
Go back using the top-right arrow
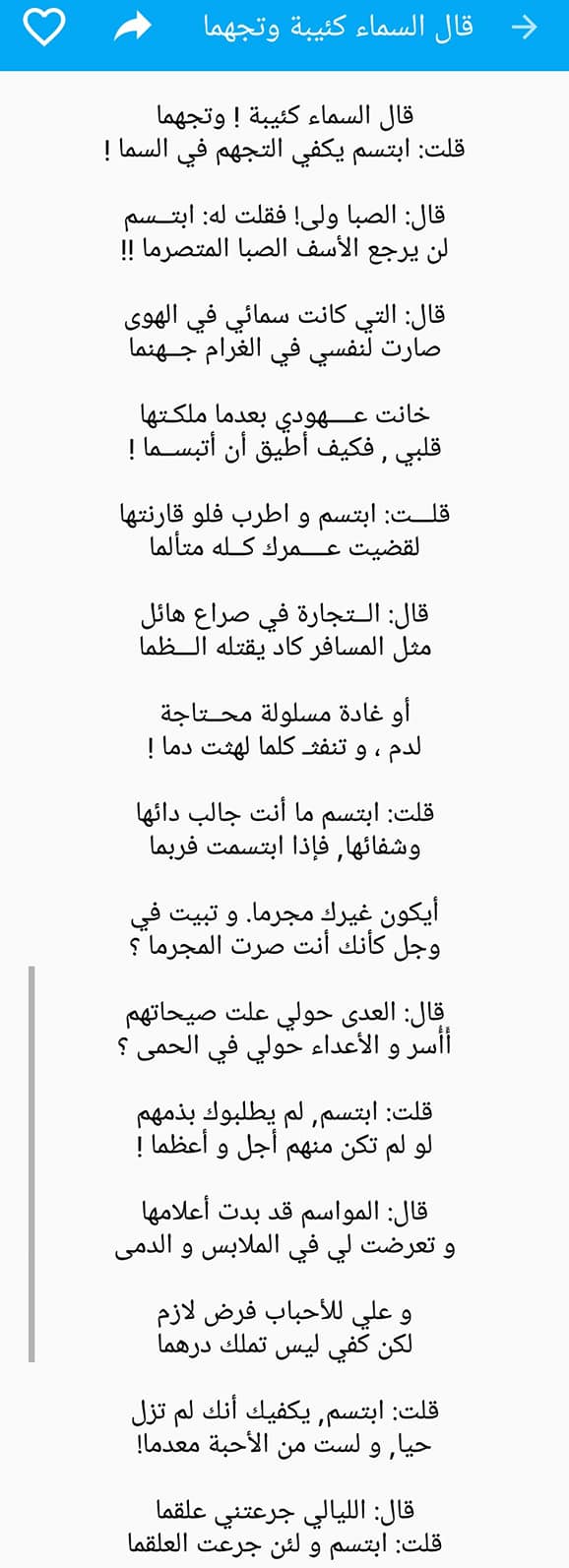click(x=526, y=27)
